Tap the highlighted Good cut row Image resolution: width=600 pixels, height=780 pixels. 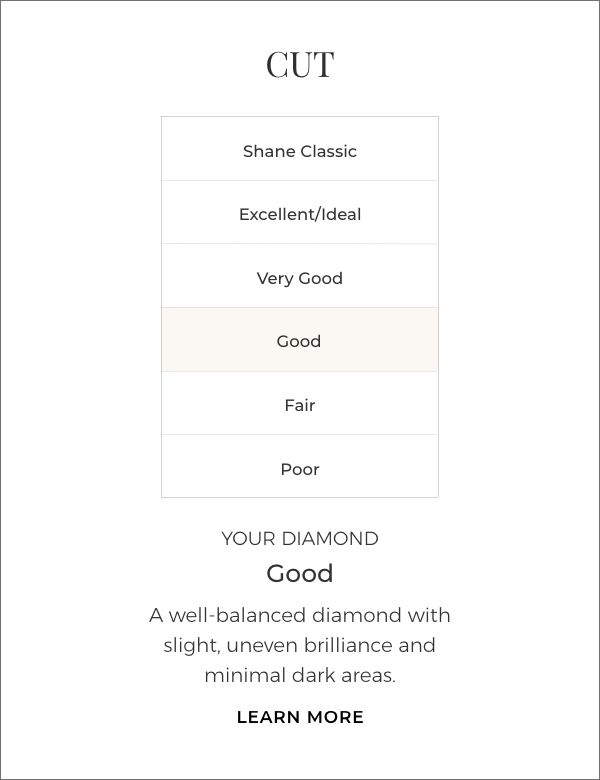(x=300, y=341)
